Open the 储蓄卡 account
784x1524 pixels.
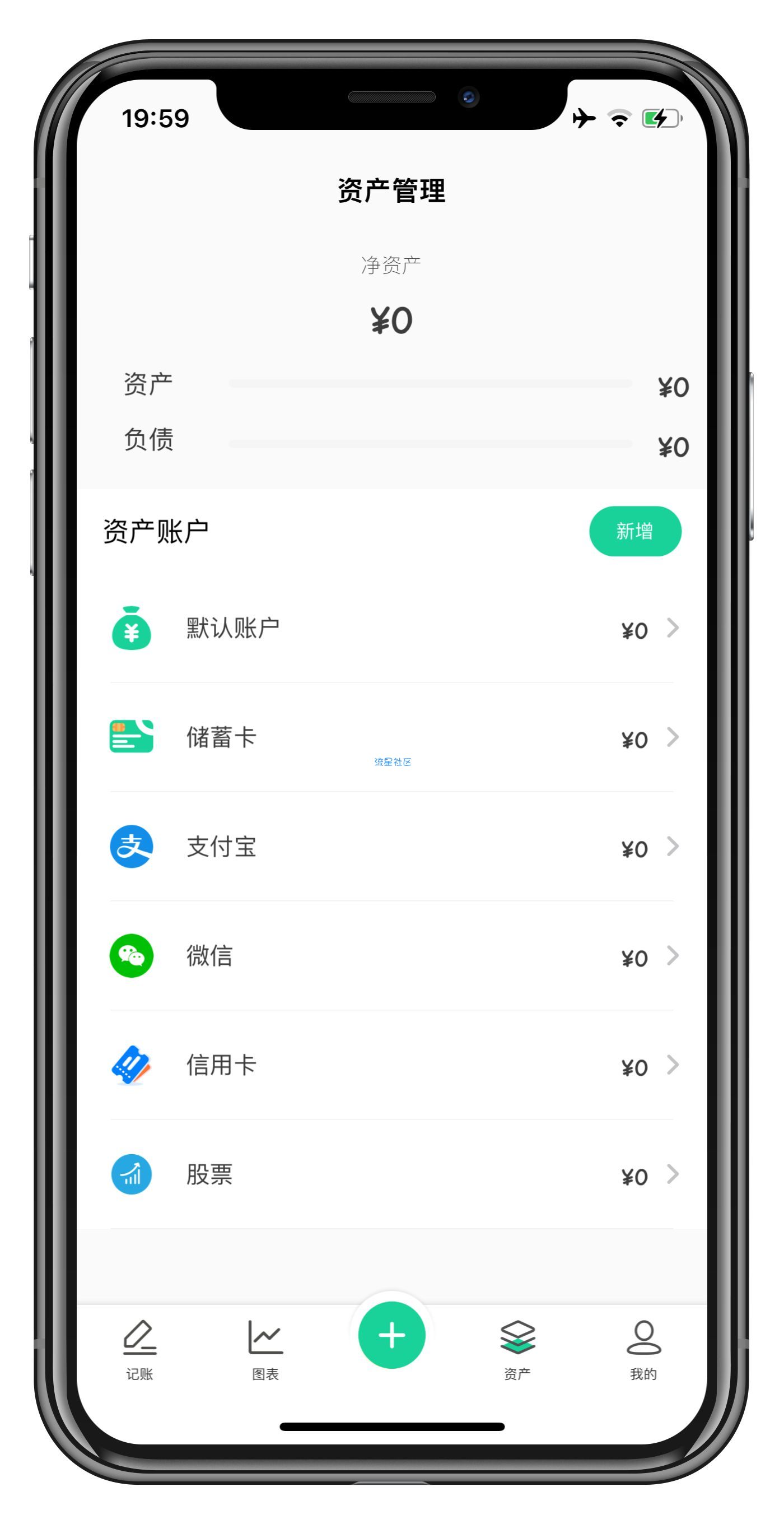click(391, 738)
